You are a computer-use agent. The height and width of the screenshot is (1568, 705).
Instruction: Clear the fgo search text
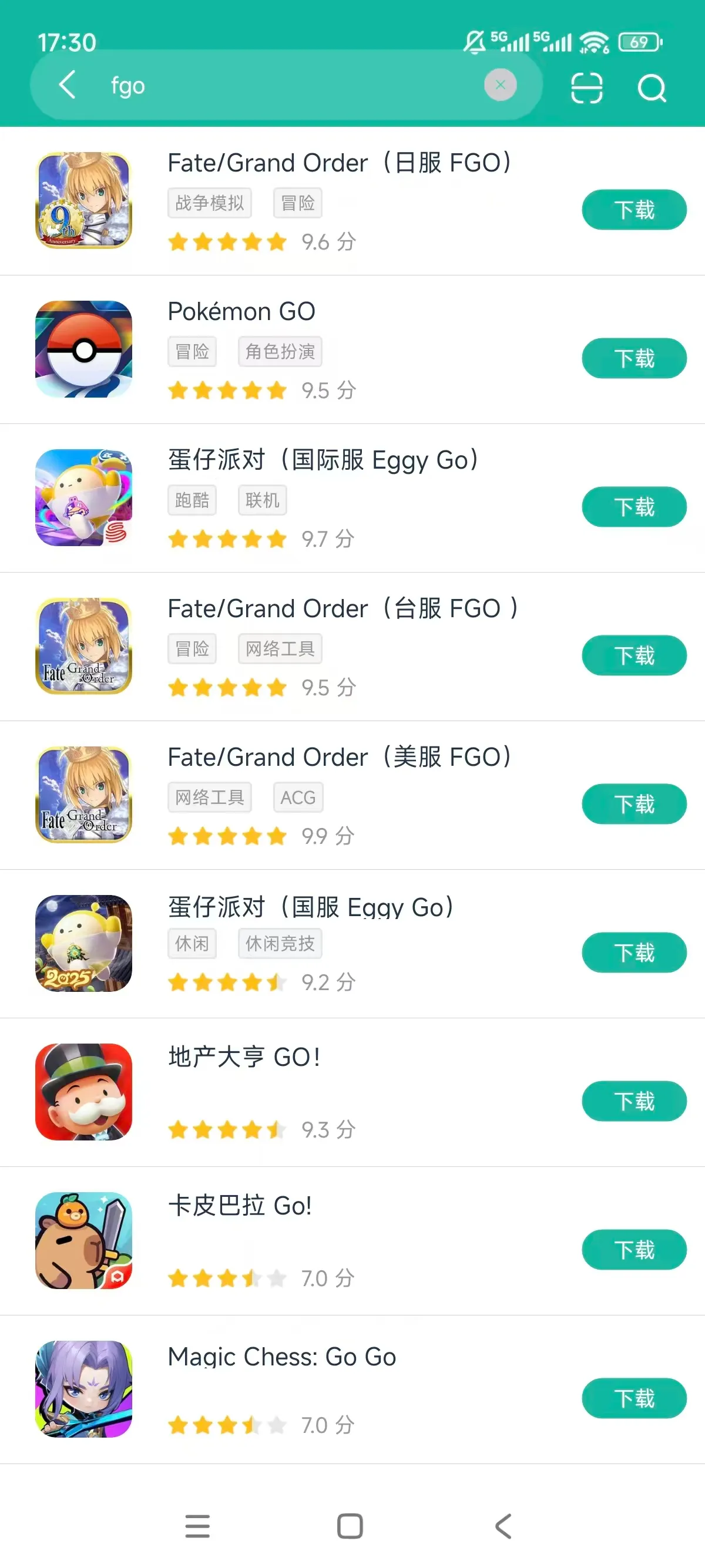point(500,85)
